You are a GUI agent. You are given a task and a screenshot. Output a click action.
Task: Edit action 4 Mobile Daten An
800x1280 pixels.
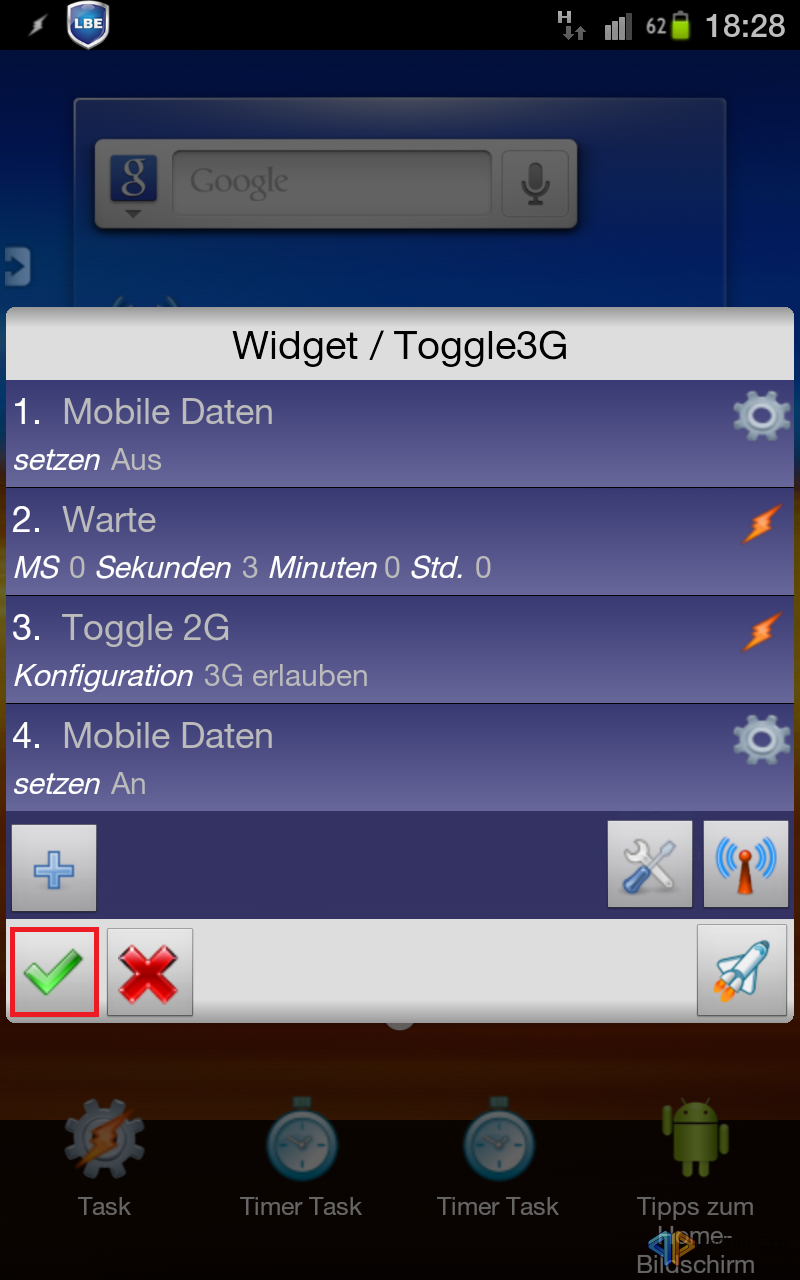point(400,758)
